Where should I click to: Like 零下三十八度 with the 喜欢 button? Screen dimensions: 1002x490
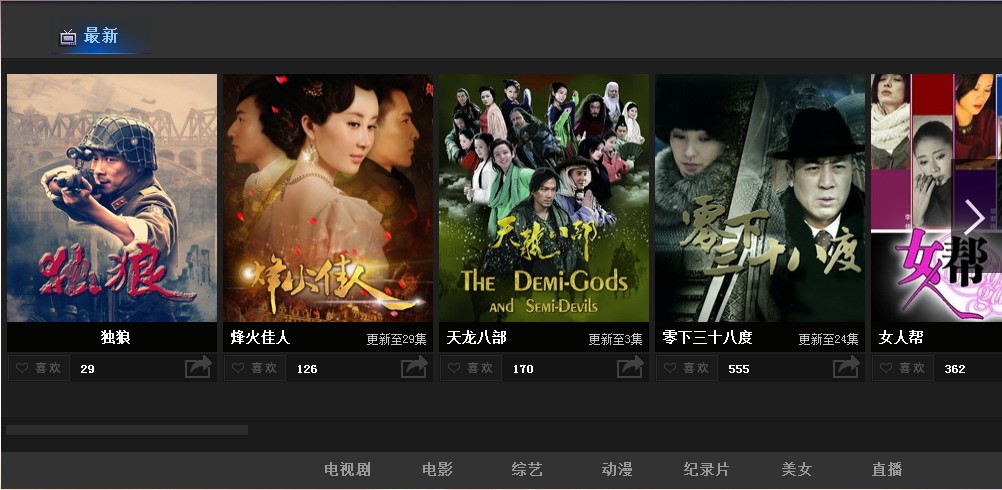[687, 369]
